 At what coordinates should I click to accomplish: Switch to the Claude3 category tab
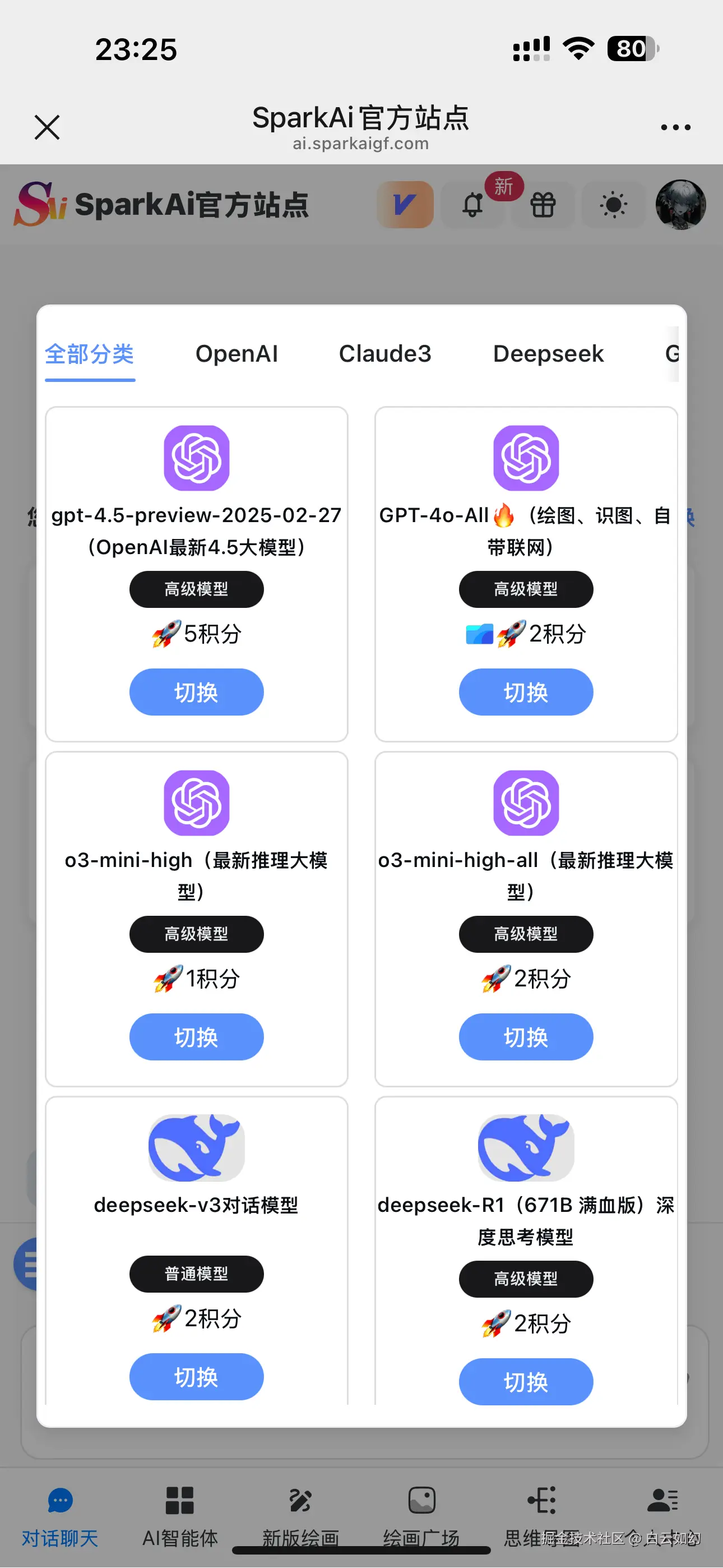tap(384, 354)
